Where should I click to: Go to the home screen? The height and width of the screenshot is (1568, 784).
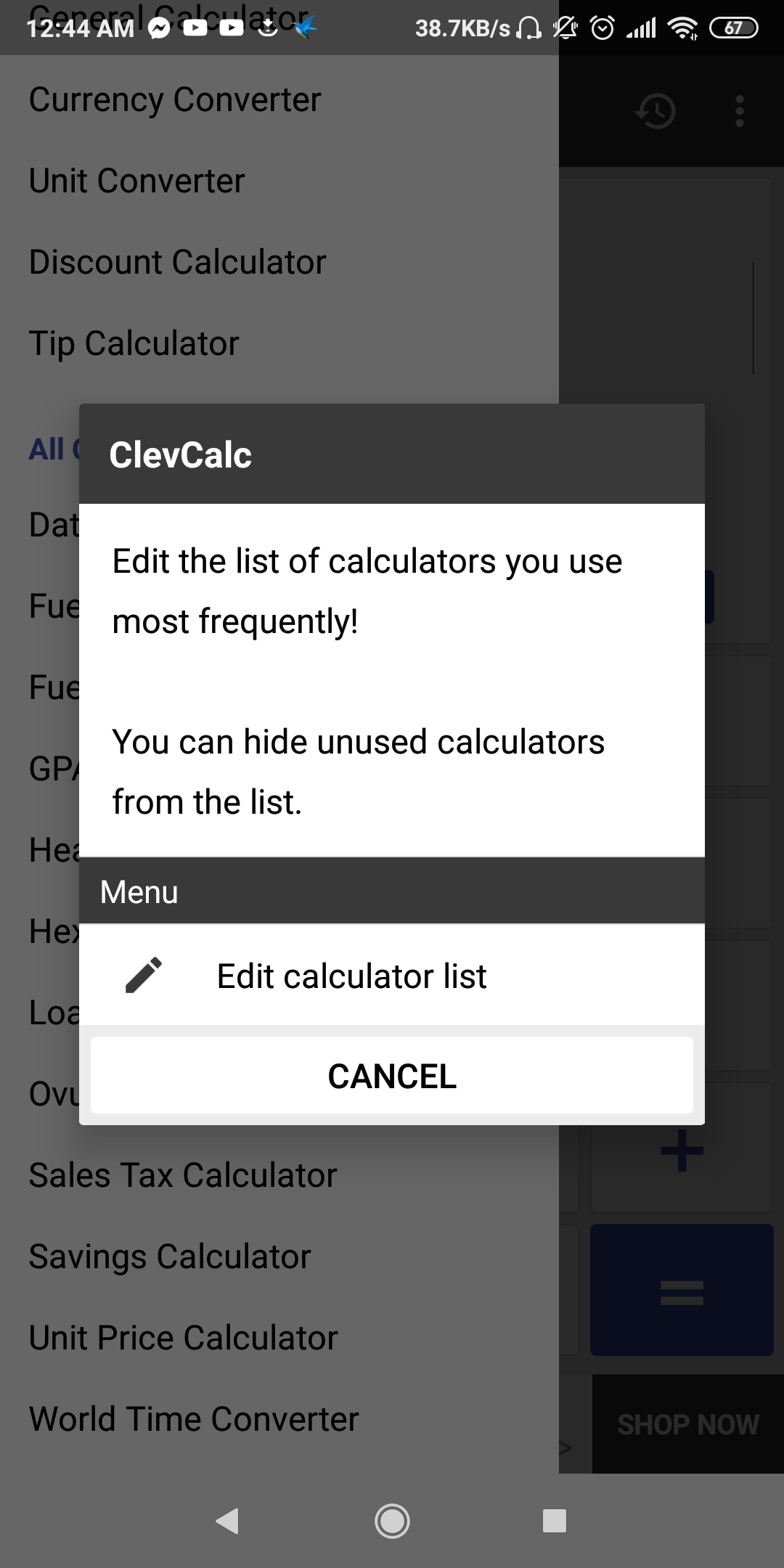(392, 1520)
